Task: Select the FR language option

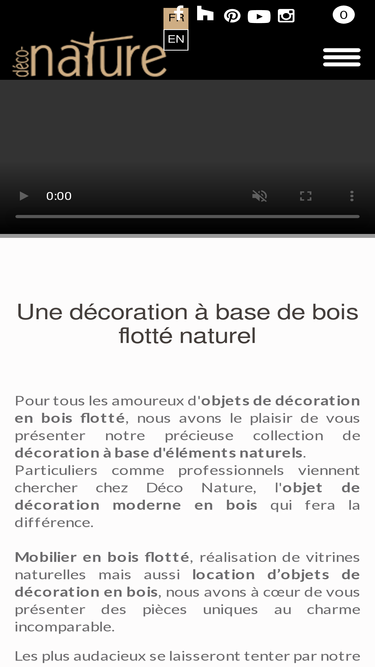Action: (x=176, y=18)
